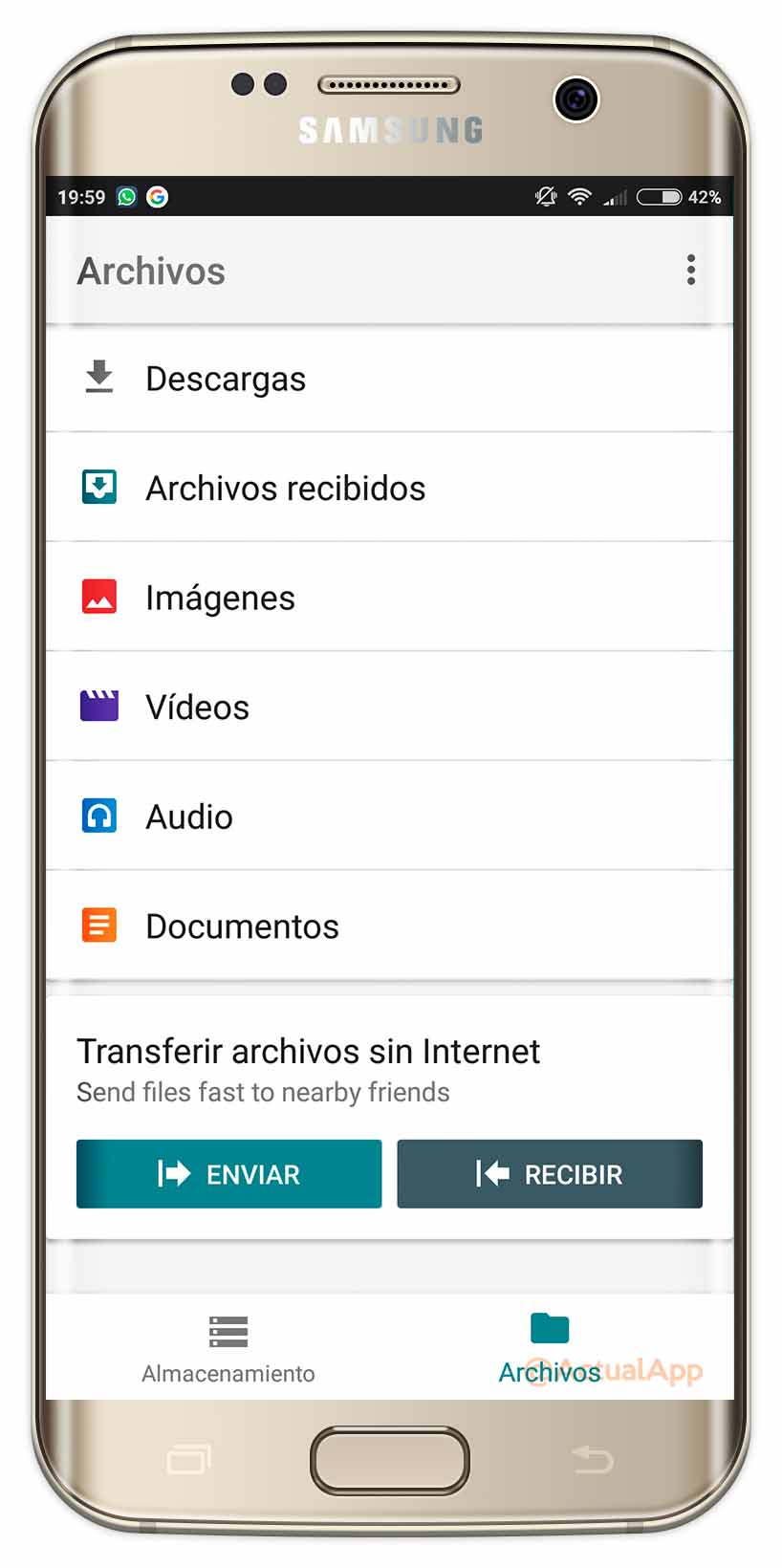
Task: Open the Documentos category
Action: pyautogui.click(x=389, y=926)
